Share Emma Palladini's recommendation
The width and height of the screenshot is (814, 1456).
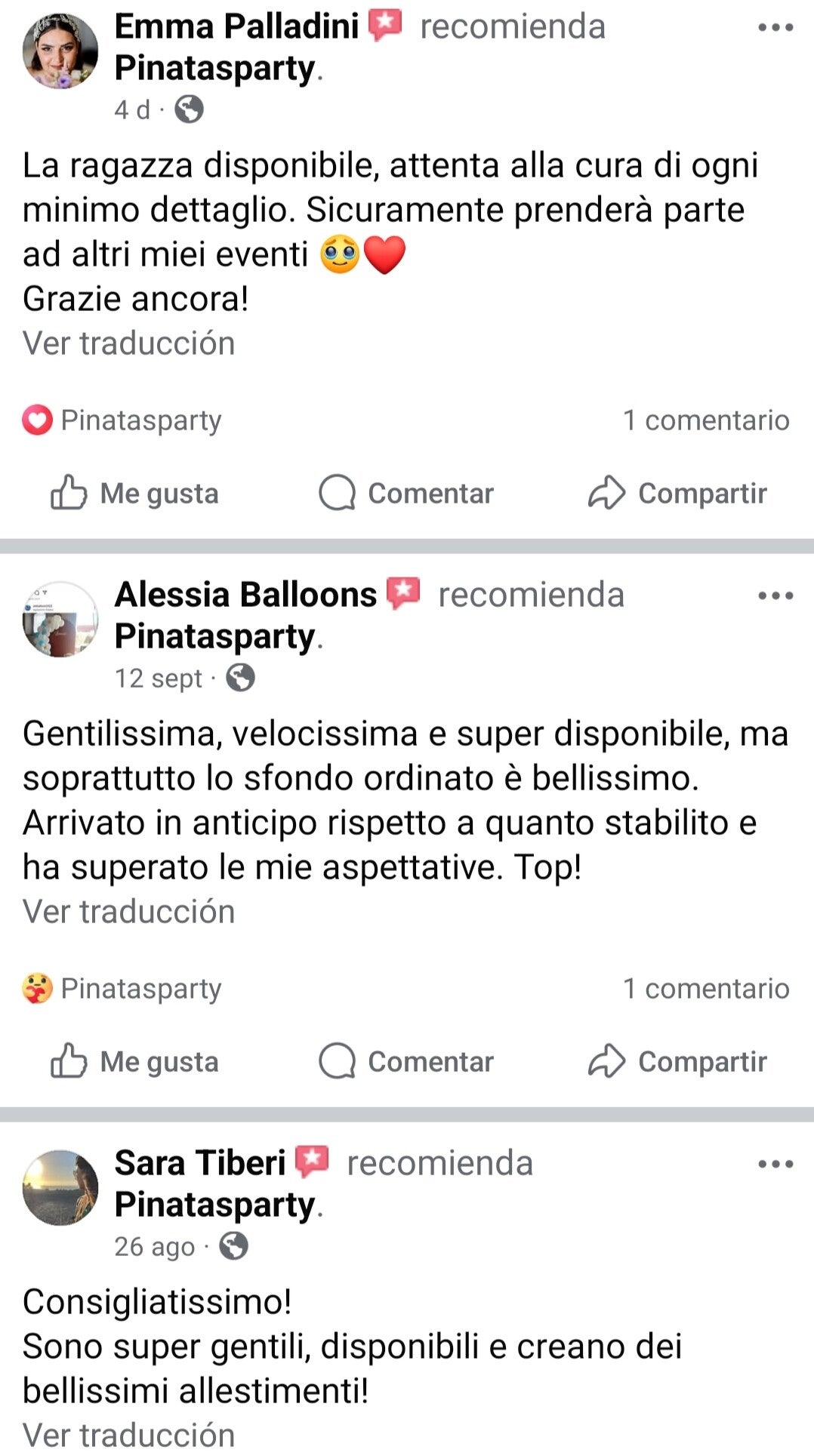(677, 494)
